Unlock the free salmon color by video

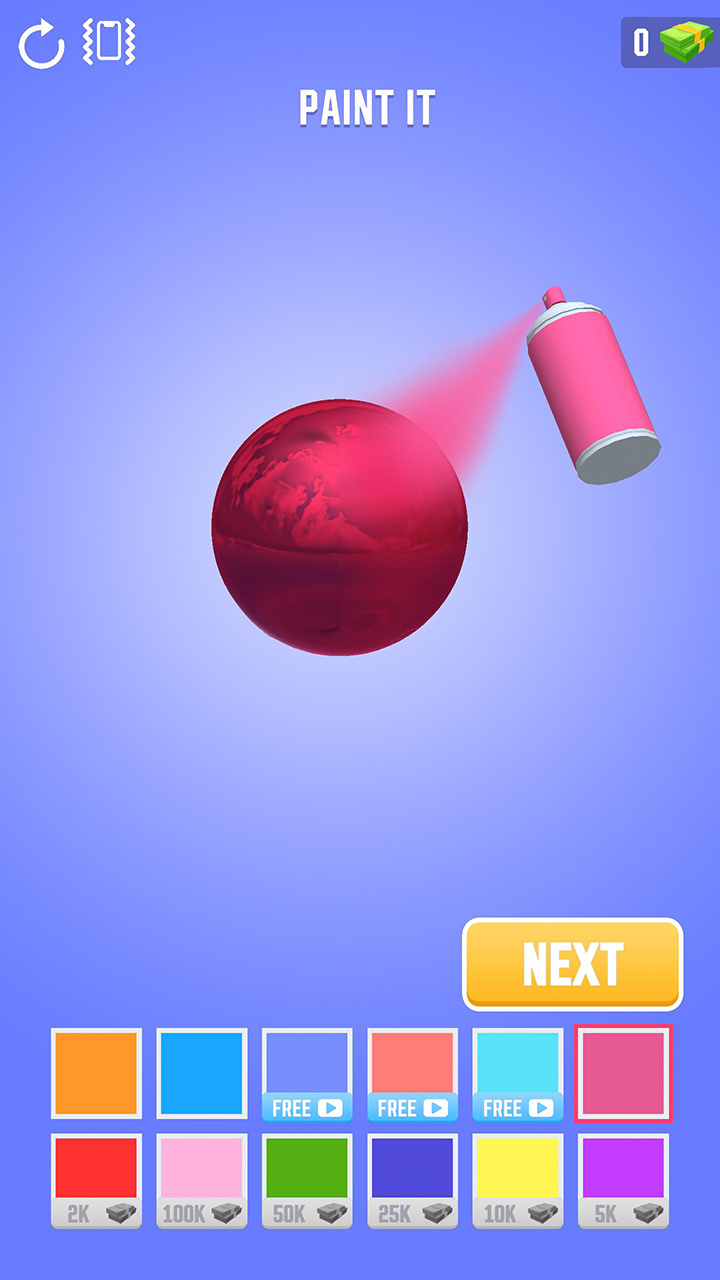(x=413, y=1075)
